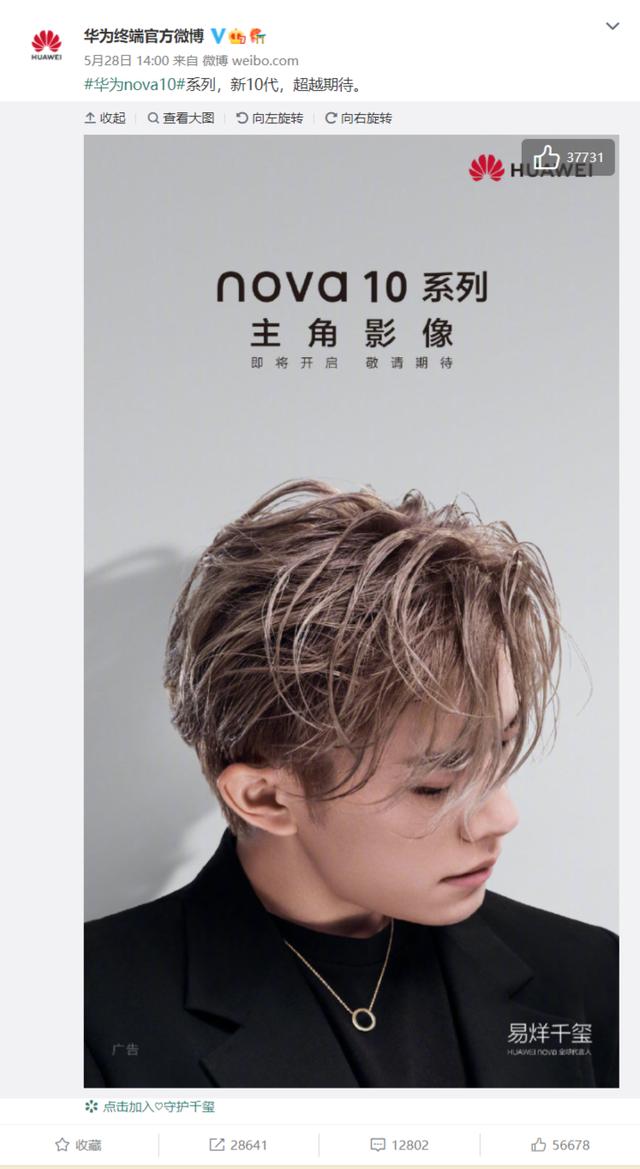
Task: Rotate the image left with 向左旋转
Action: tap(270, 118)
